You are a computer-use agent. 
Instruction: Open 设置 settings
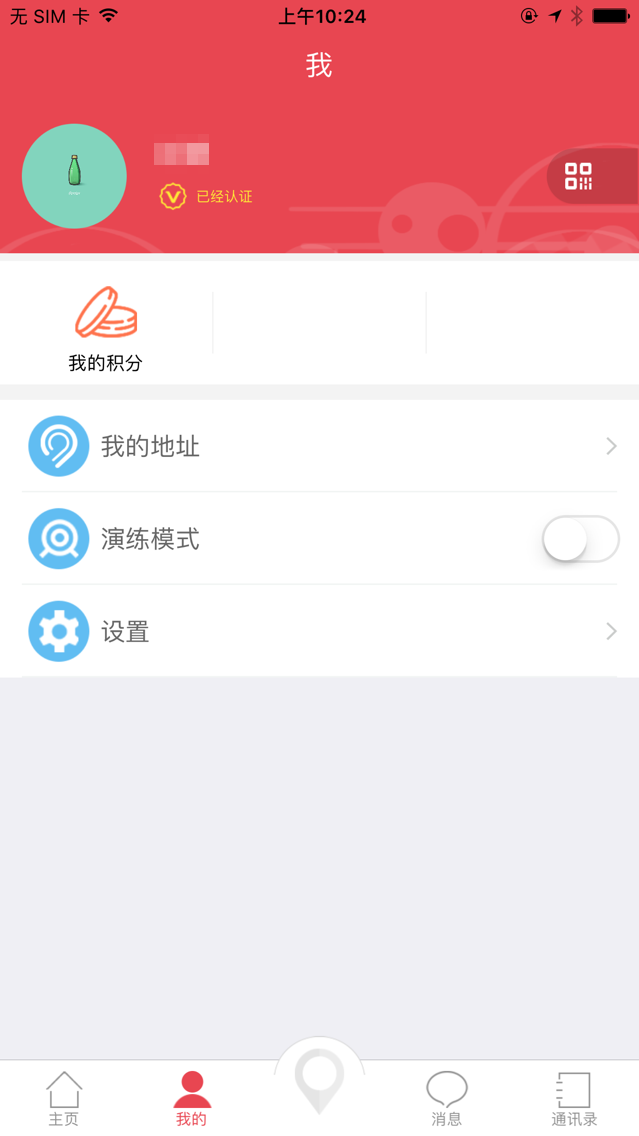click(x=319, y=632)
